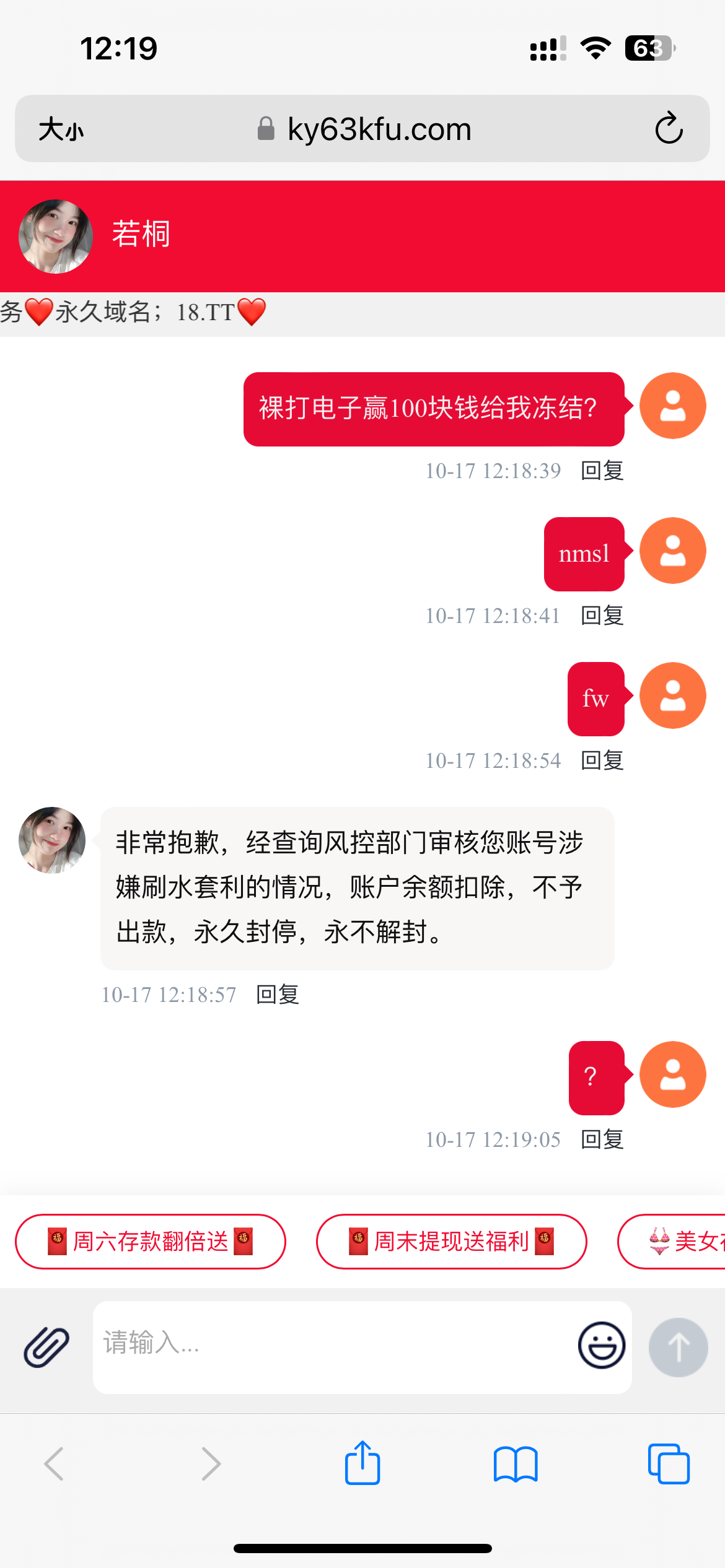This screenshot has width=725, height=1568.
Task: Tap the Safari share icon
Action: point(362,1465)
